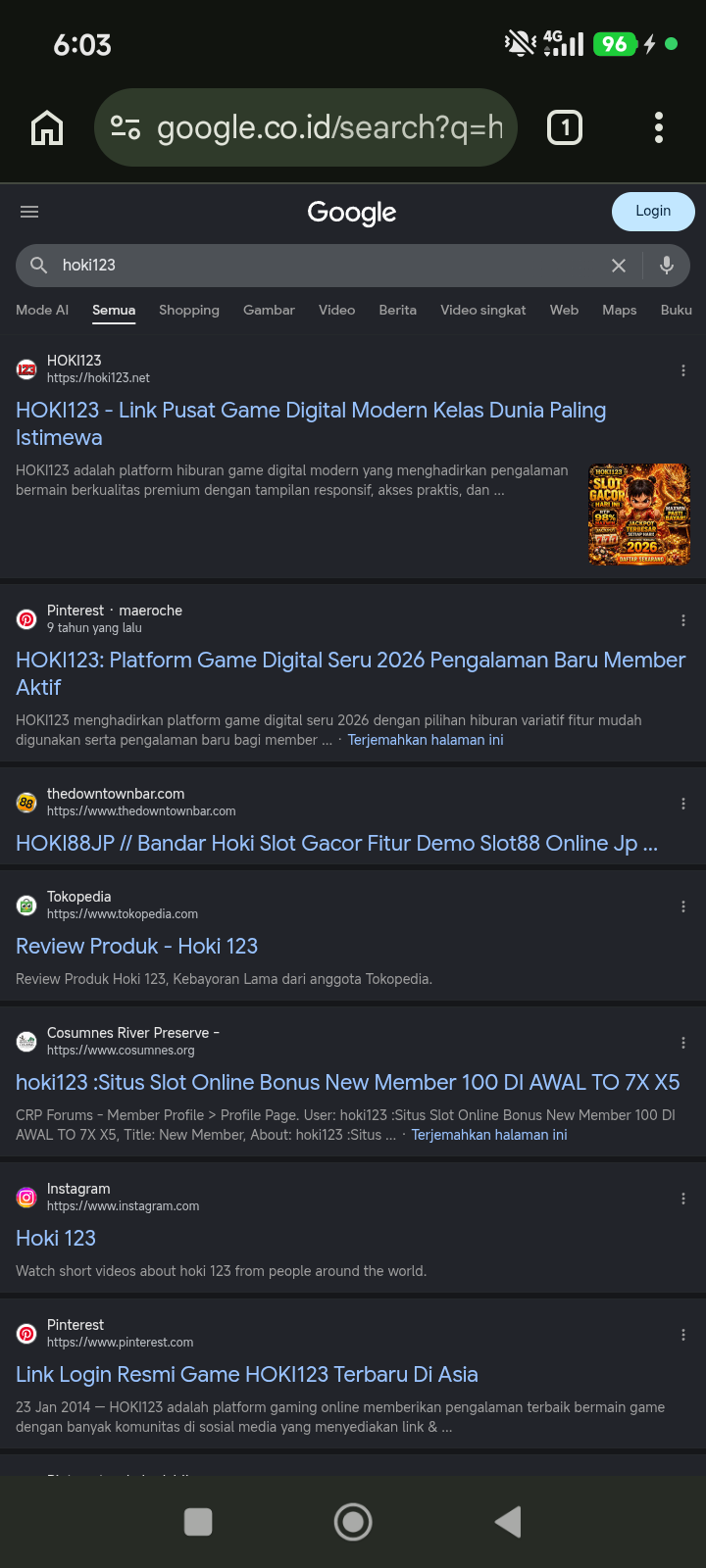706x1568 pixels.
Task: Tap Terjemahkan halaman ini under the Cosumnes result
Action: pyautogui.click(x=489, y=1135)
